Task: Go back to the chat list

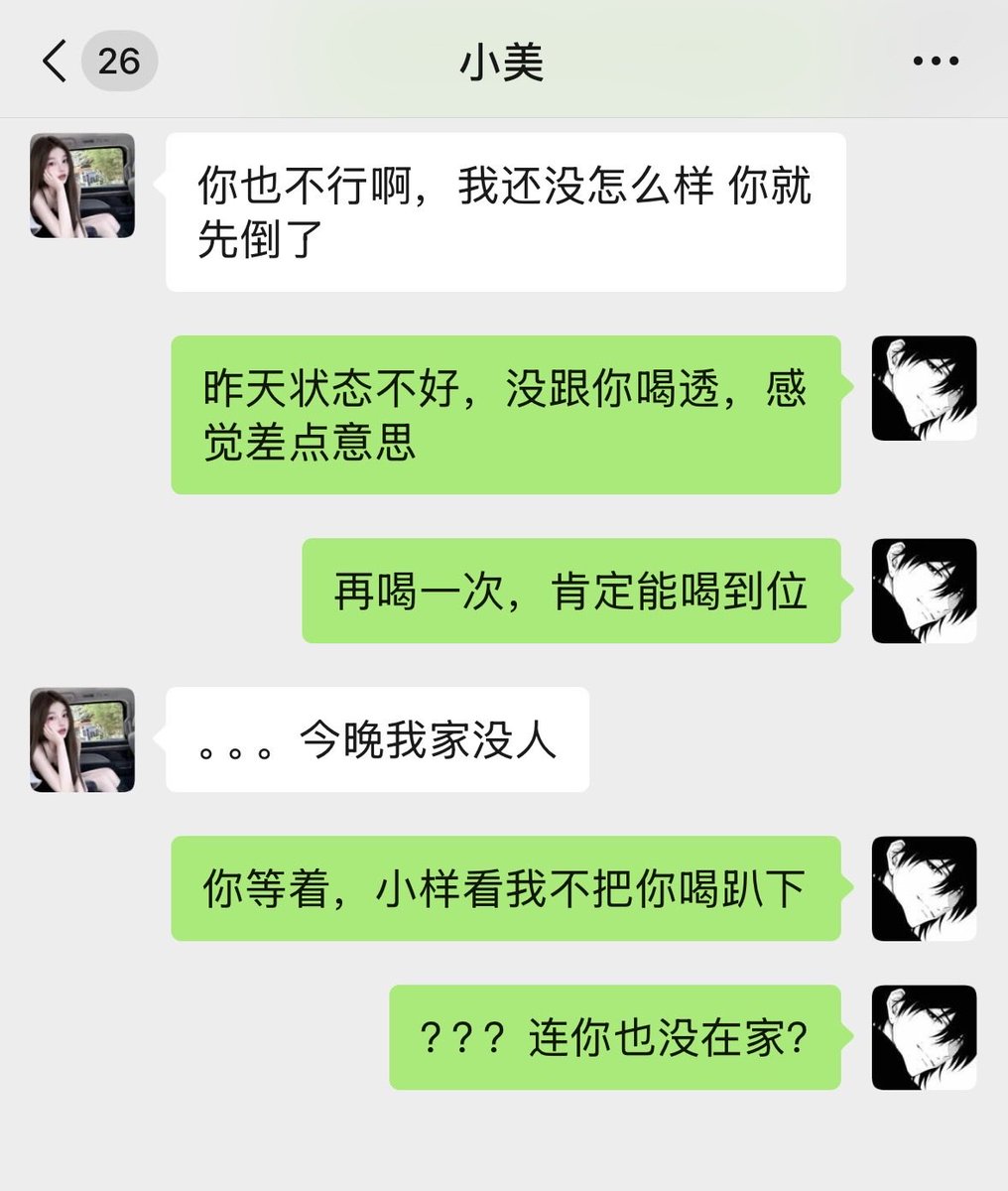Action: (x=55, y=62)
